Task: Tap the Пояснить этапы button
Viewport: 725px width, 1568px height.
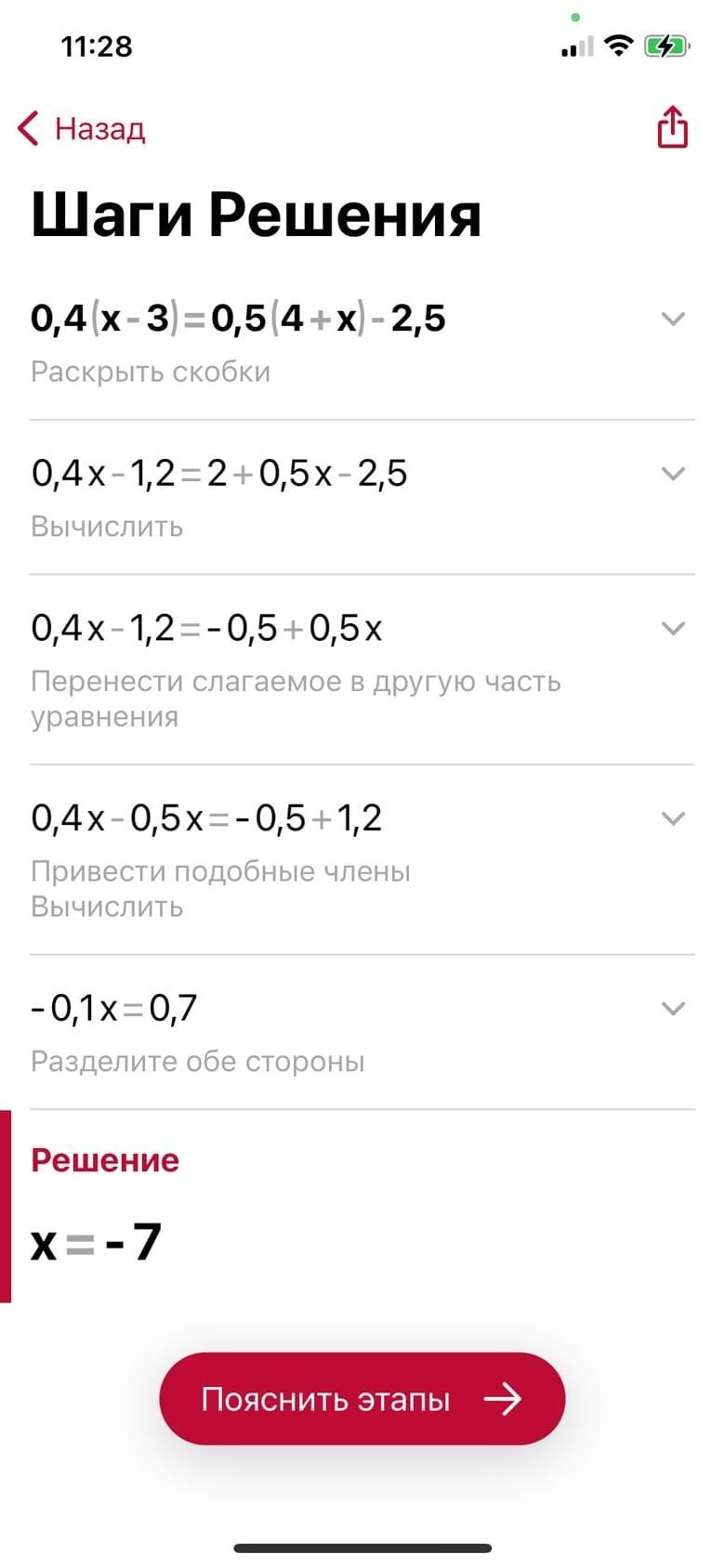Action: (362, 1398)
